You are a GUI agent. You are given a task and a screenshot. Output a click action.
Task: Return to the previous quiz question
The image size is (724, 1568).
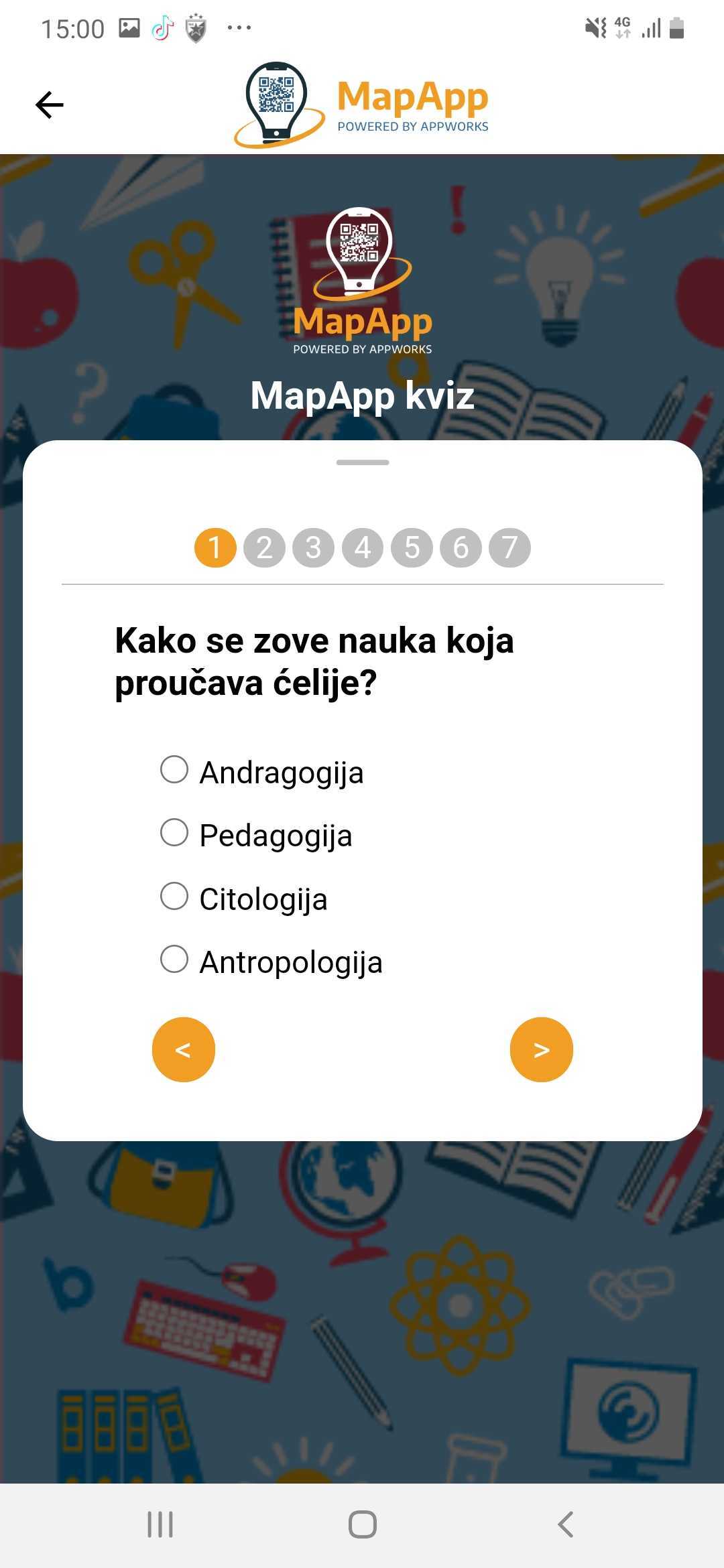[183, 1049]
